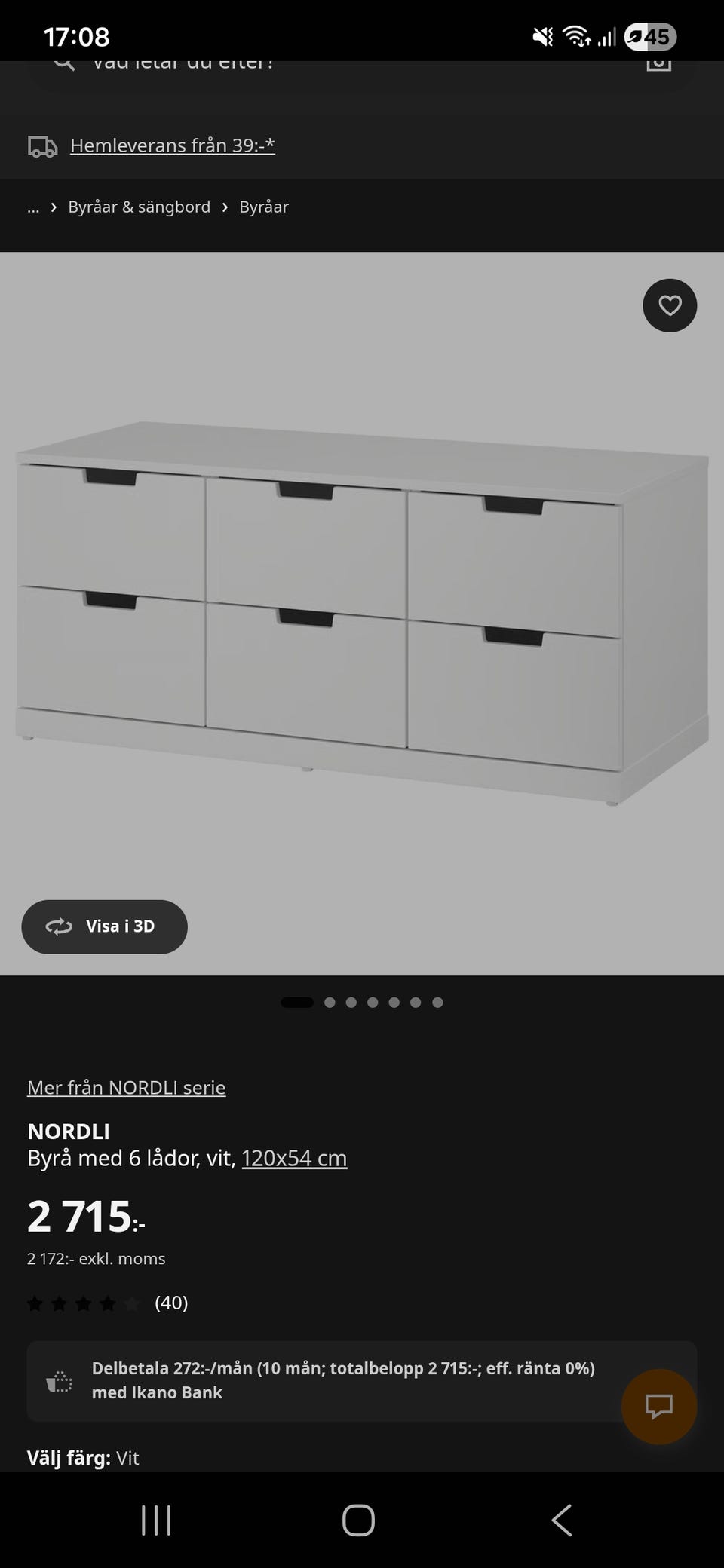The image size is (724, 1568).
Task: Open the Byråar breadcrumb
Action: 263,207
